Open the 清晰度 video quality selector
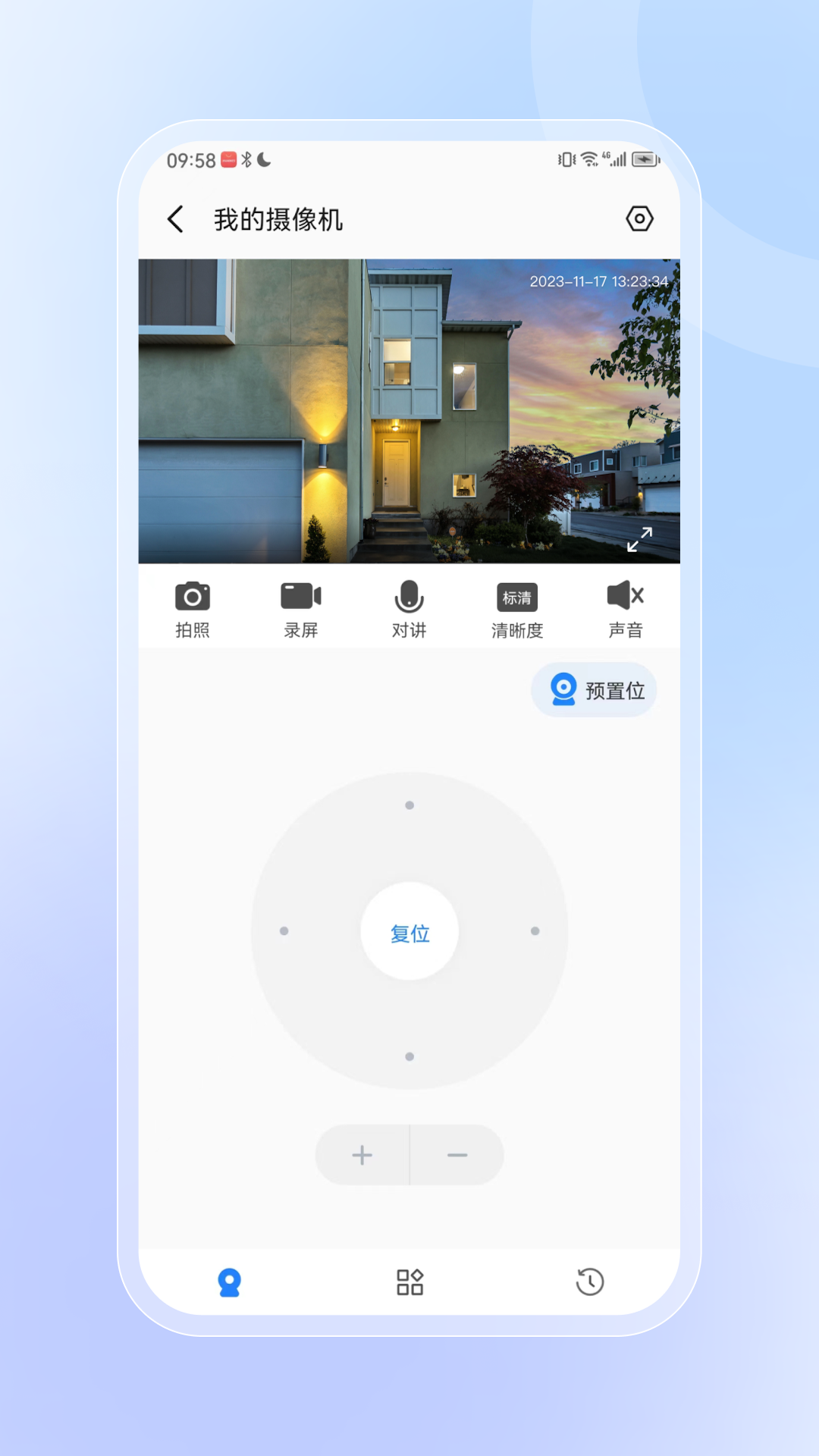The height and width of the screenshot is (1456, 819). 517,608
